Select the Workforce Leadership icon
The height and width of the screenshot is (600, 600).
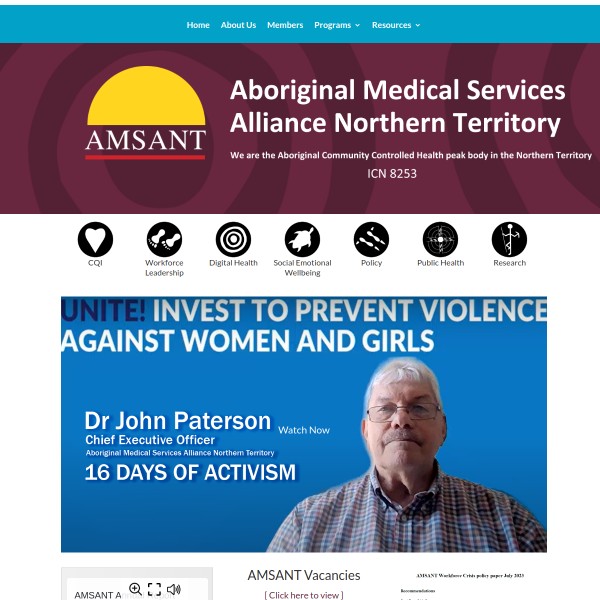164,240
